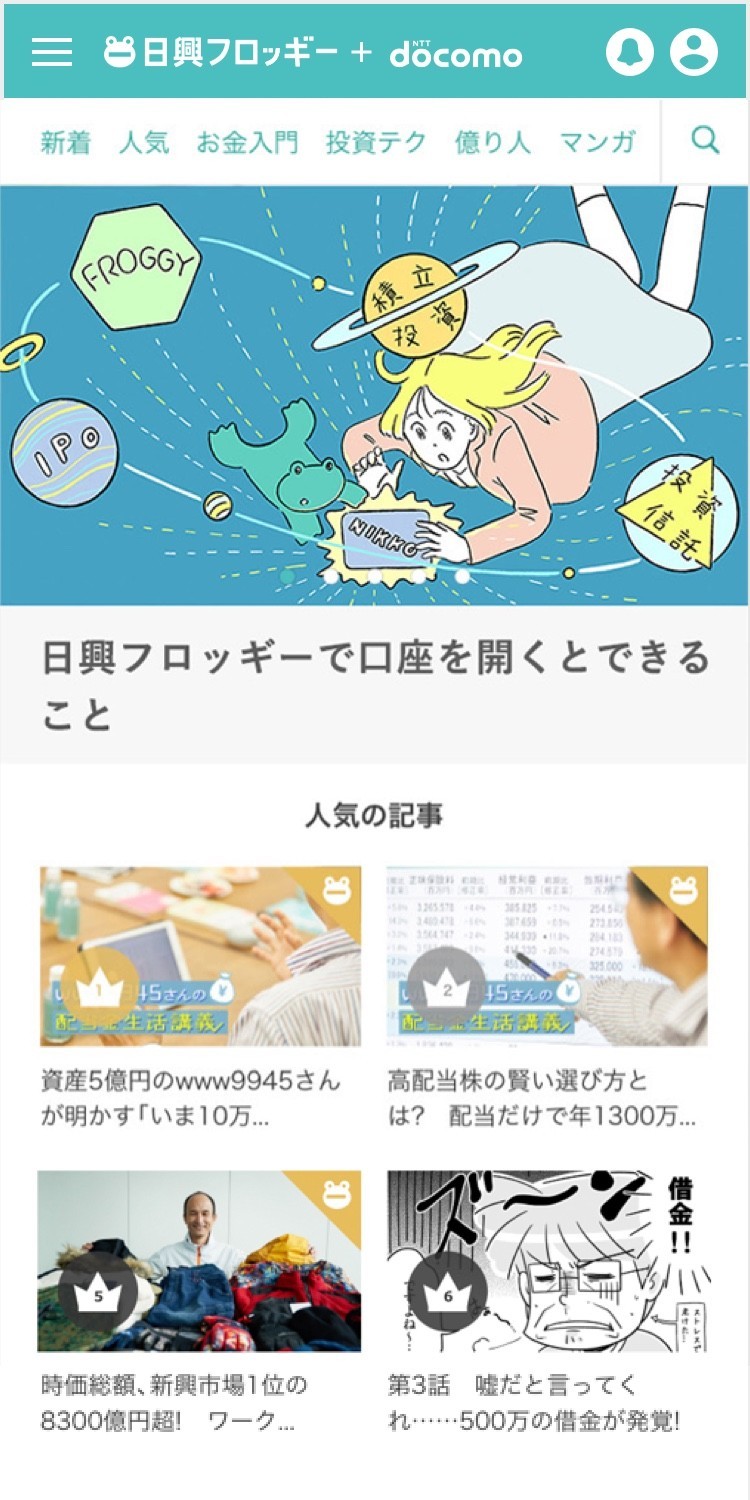Open the user account profile icon

(x=693, y=53)
